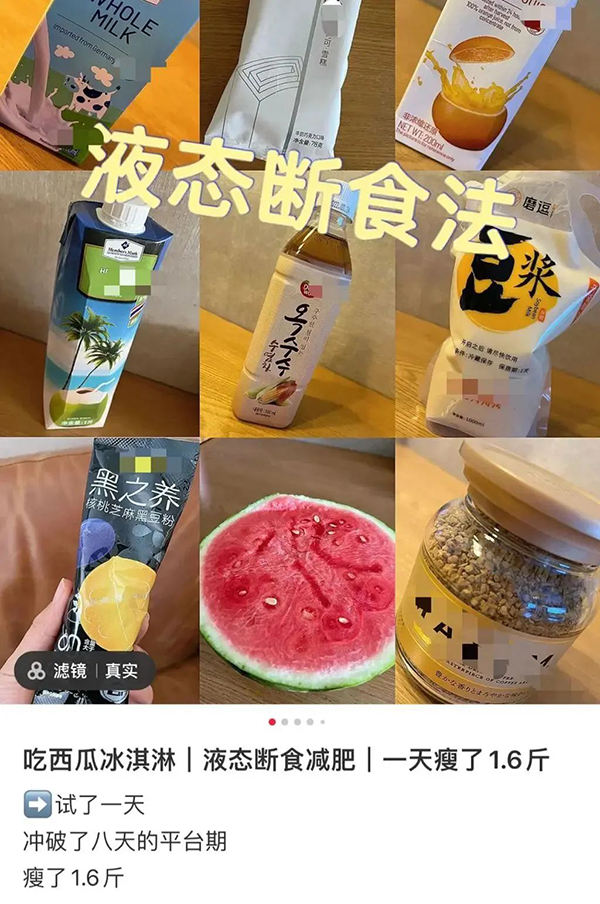Open the 液态断食法 post image in full screen
The width and height of the screenshot is (600, 904).
pos(300,350)
